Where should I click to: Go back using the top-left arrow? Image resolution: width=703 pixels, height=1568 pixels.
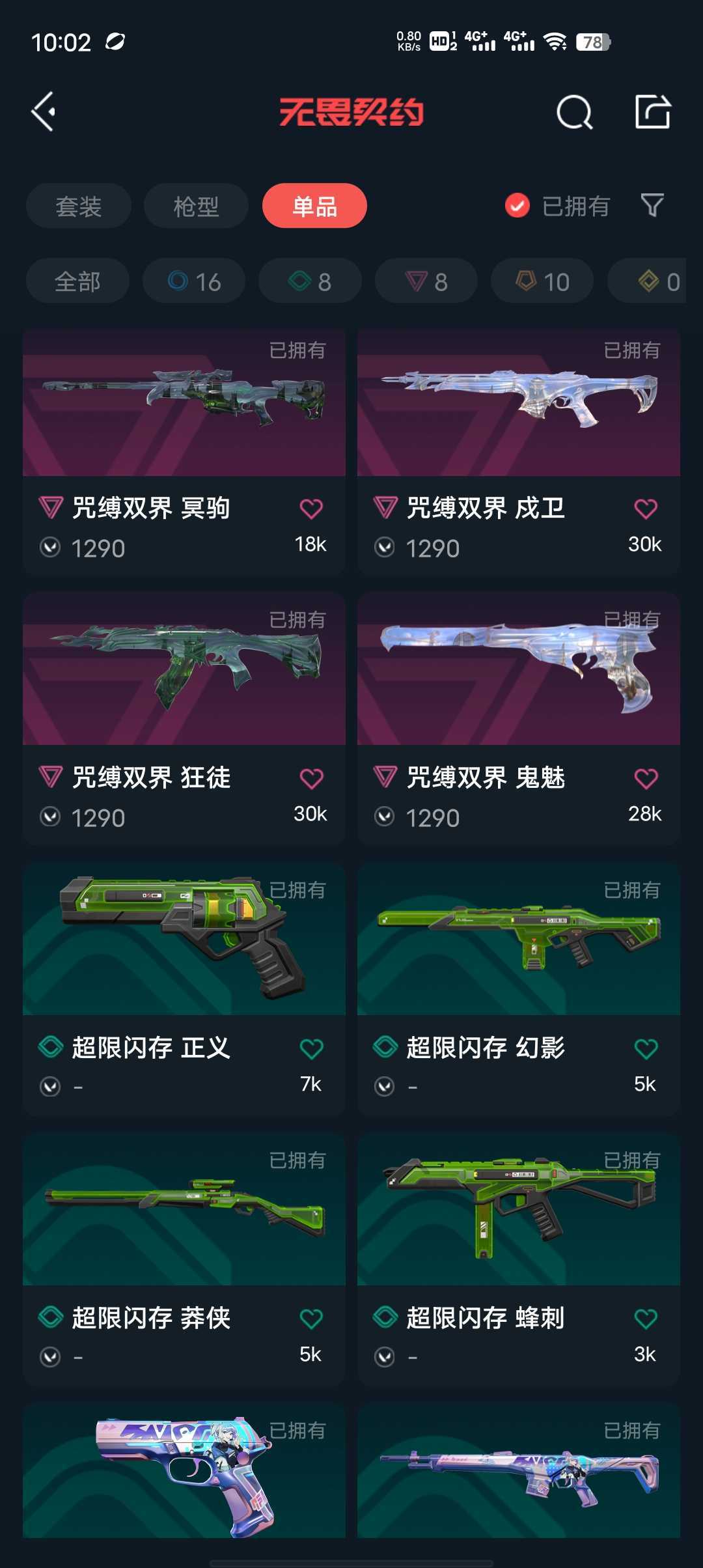tap(44, 112)
